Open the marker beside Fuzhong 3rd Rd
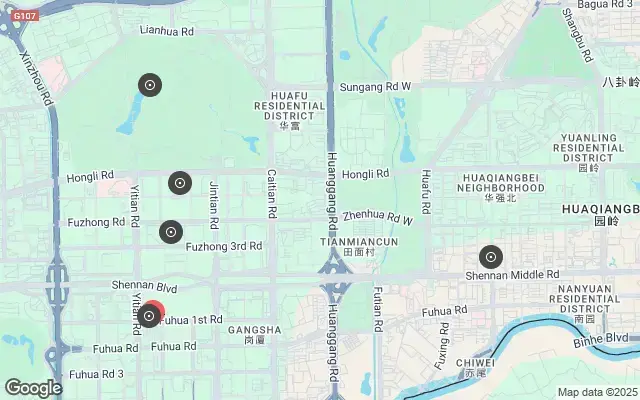 171,233
